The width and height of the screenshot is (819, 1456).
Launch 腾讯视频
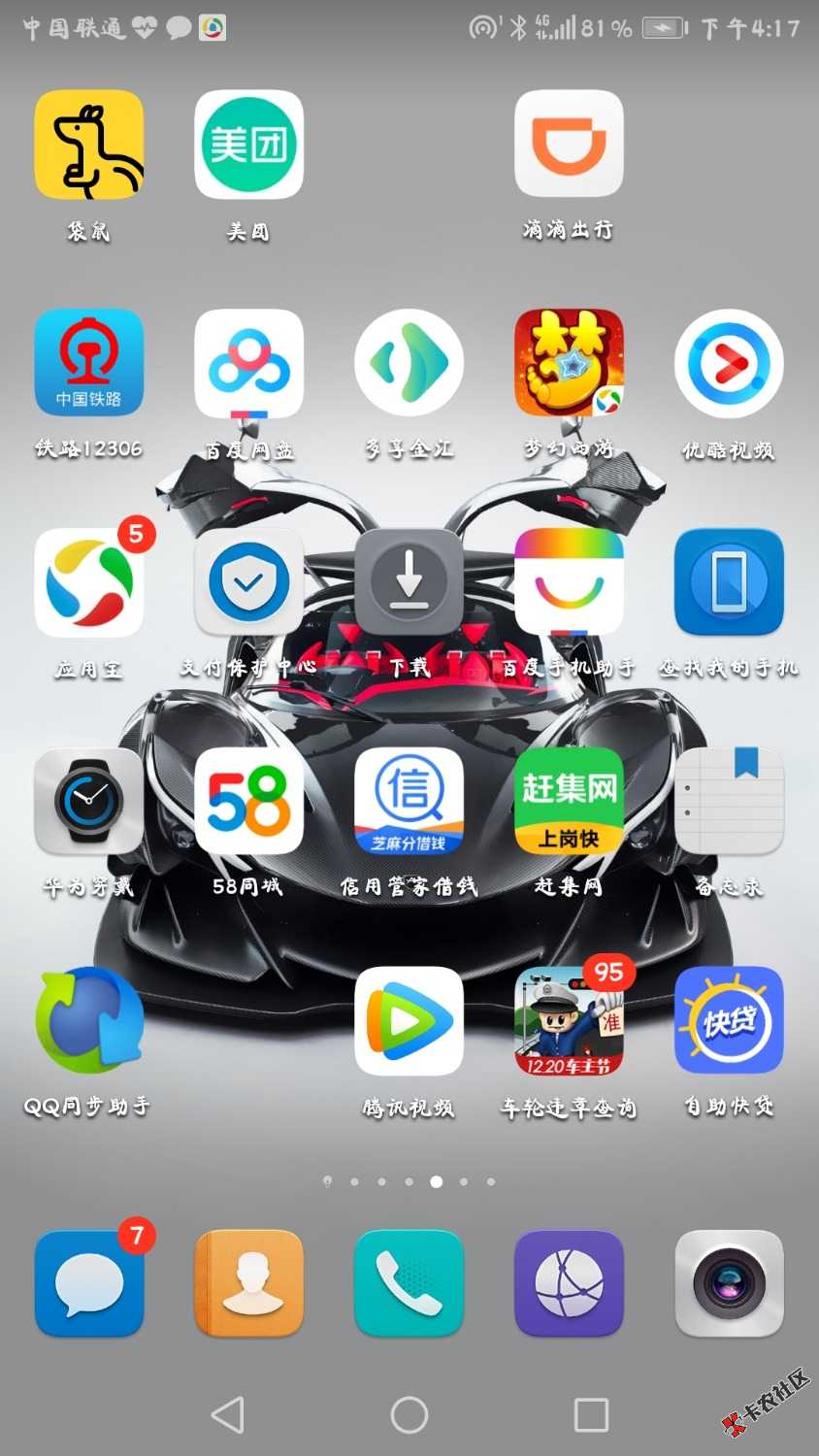409,1021
